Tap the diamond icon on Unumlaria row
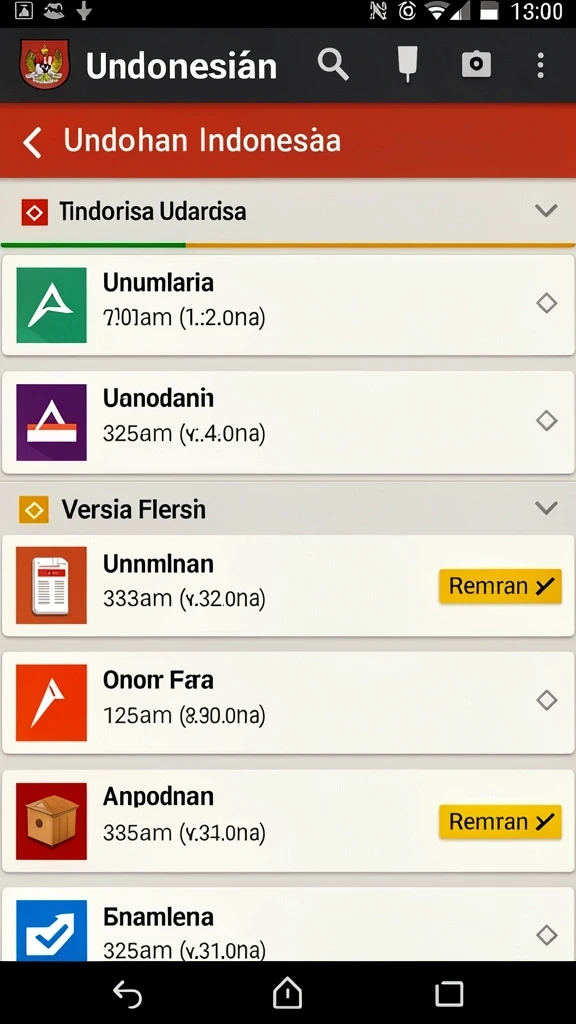The image size is (576, 1024). coord(547,303)
